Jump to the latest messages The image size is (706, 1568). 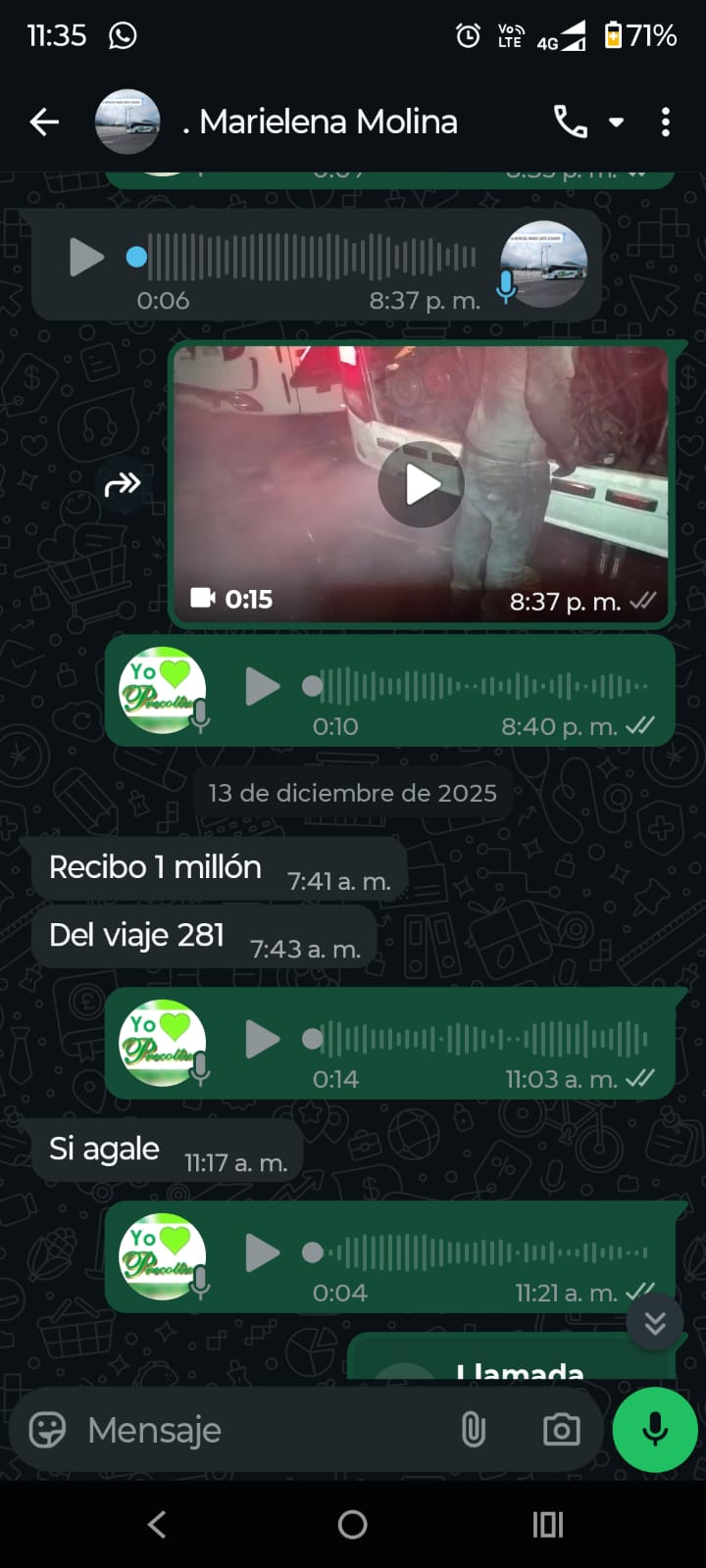point(655,1323)
